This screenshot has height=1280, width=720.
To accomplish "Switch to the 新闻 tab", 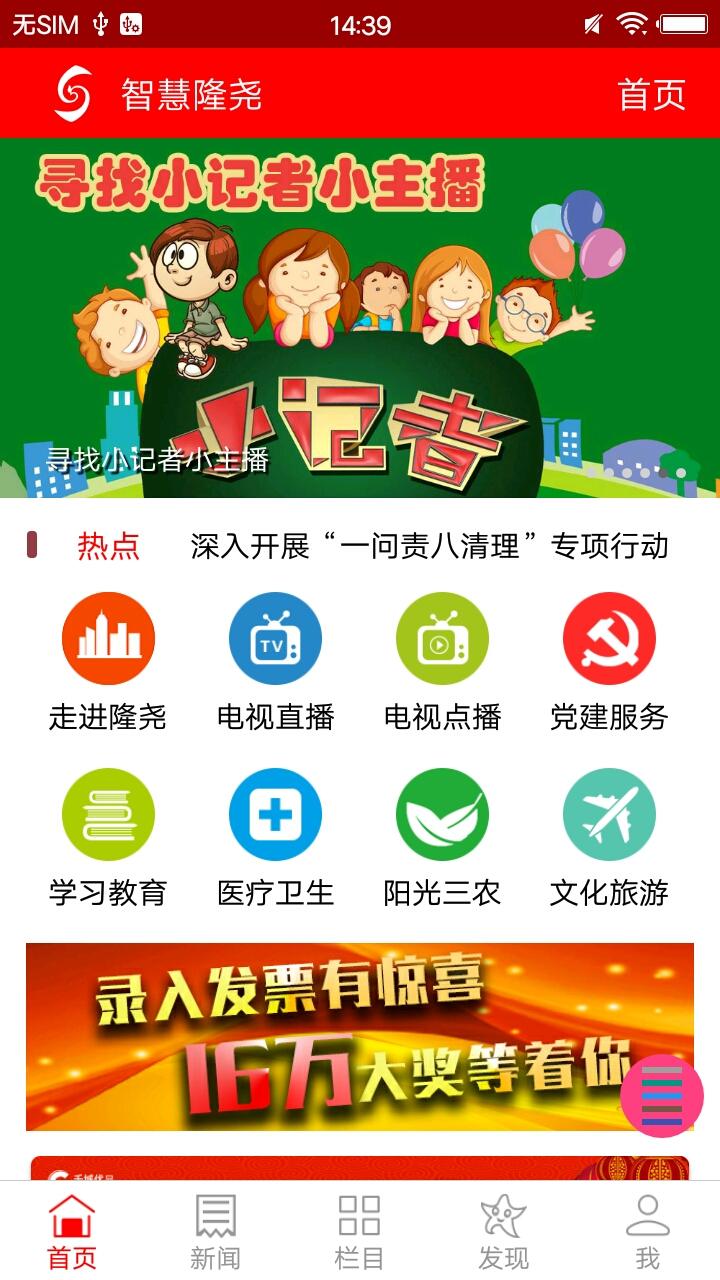I will (x=216, y=1231).
